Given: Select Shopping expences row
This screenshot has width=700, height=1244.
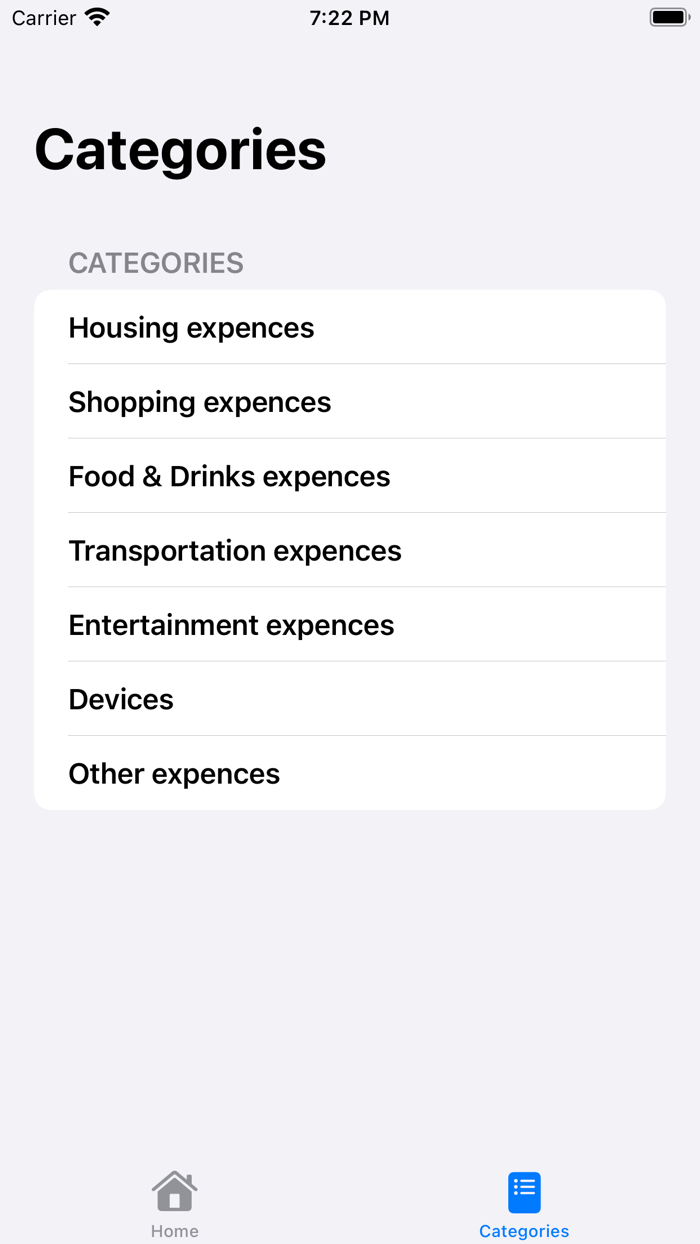Looking at the screenshot, I should 350,402.
